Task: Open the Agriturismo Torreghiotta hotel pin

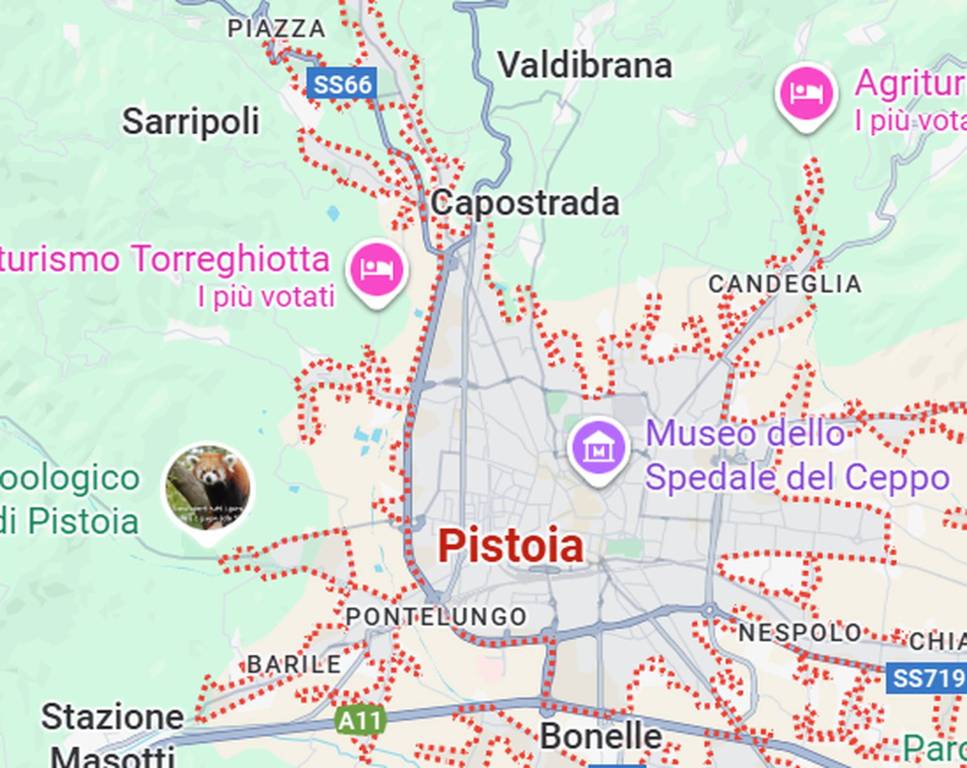Action: pos(376,269)
